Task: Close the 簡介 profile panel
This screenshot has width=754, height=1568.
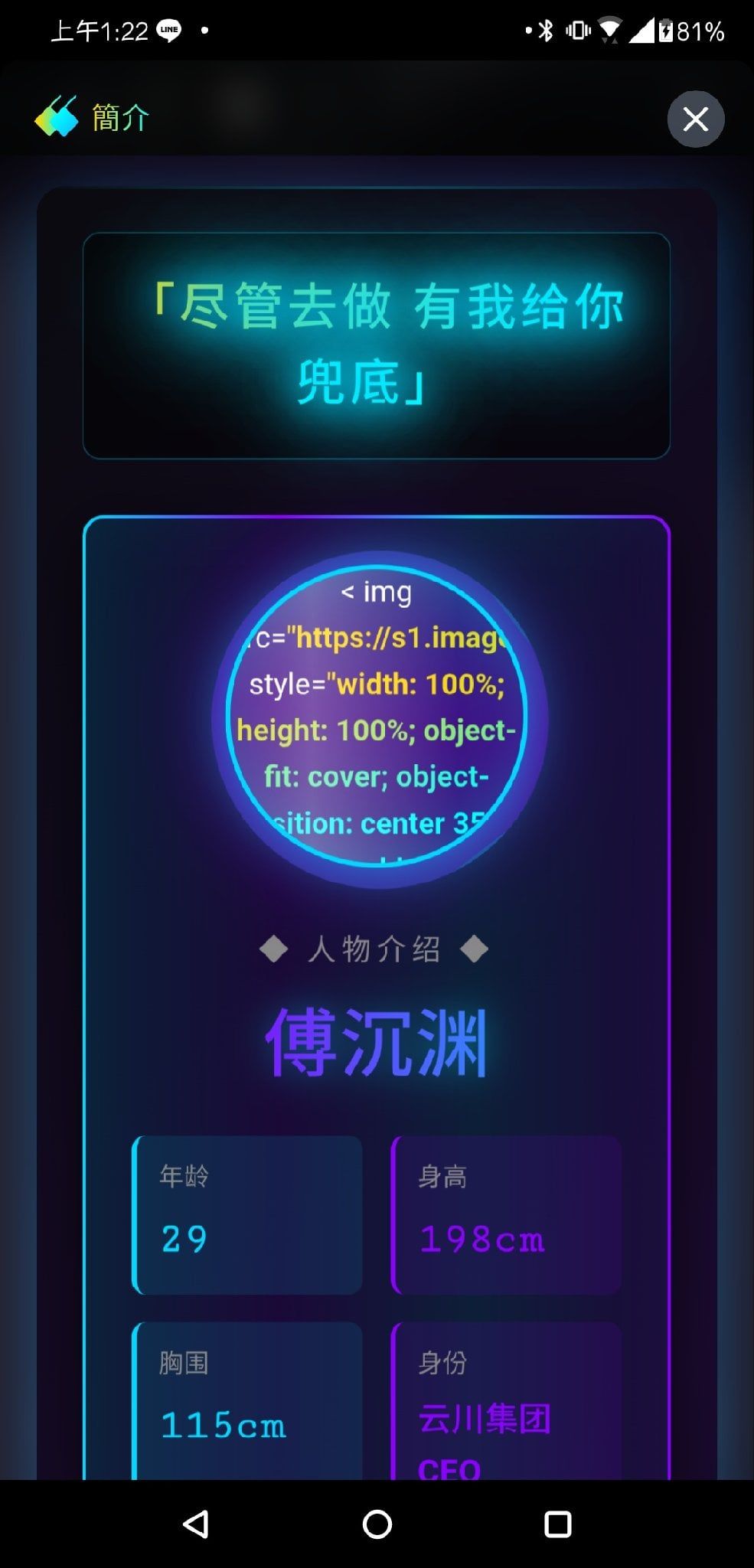Action: [695, 119]
